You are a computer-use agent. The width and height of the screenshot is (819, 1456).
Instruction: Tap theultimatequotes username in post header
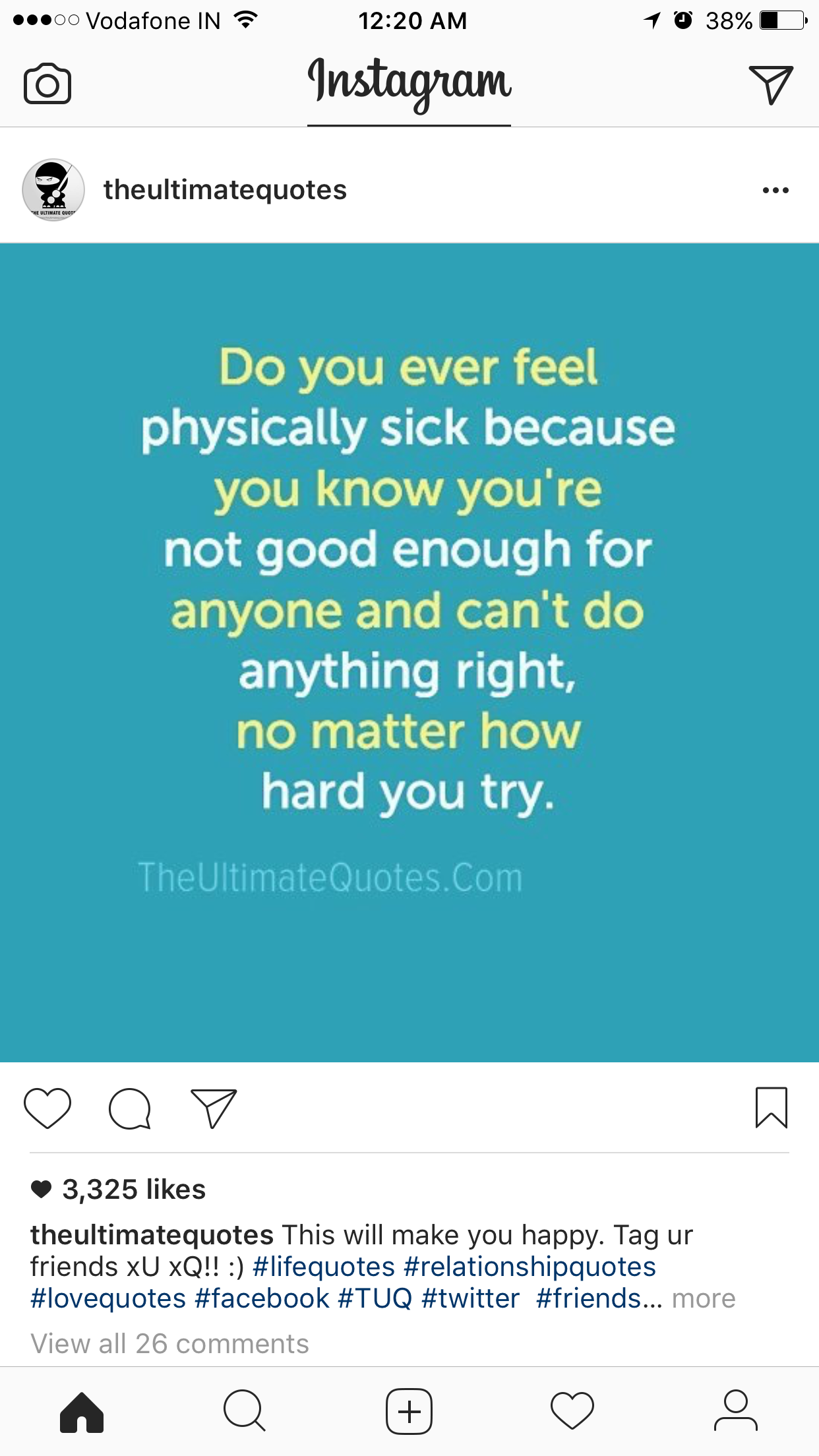(225, 190)
